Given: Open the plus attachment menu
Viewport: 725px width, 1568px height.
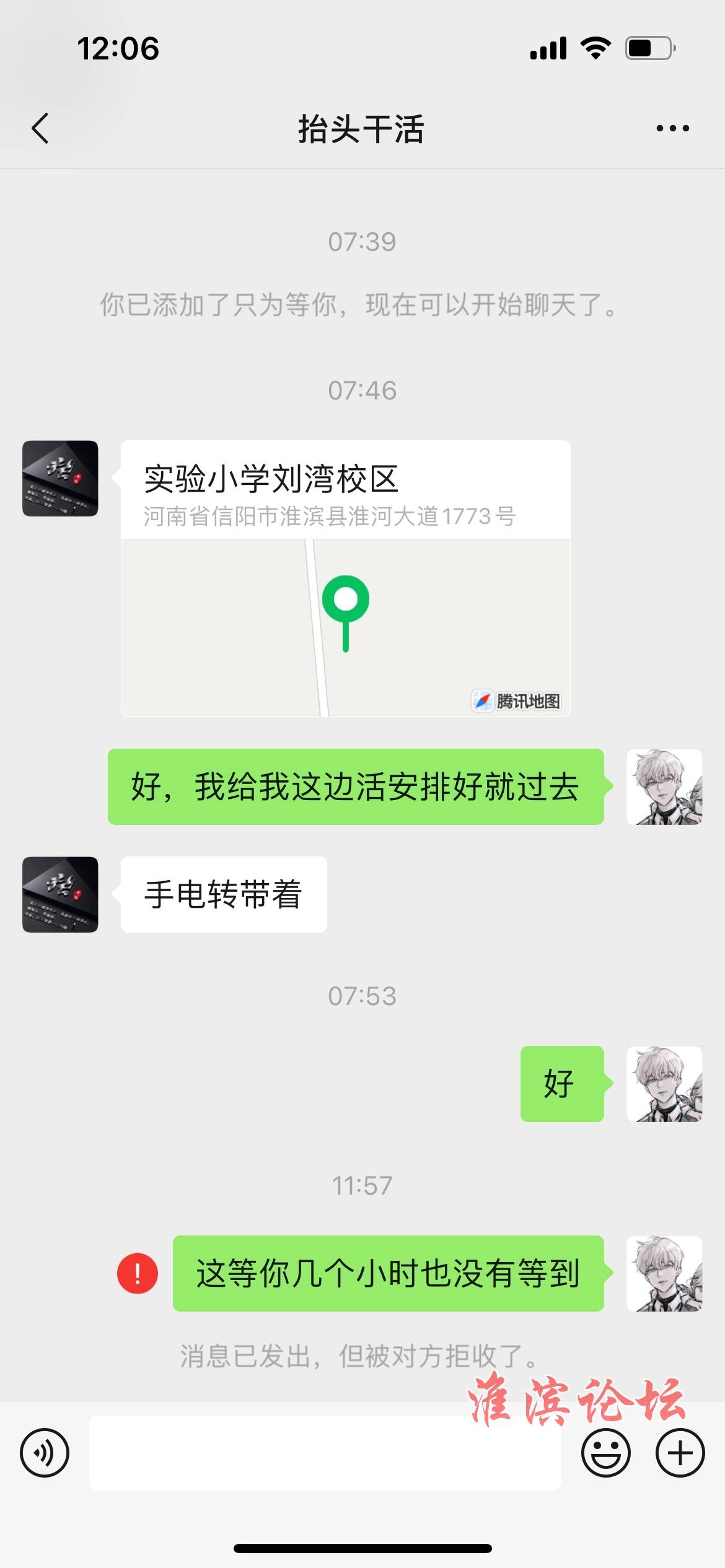Looking at the screenshot, I should pyautogui.click(x=680, y=1453).
